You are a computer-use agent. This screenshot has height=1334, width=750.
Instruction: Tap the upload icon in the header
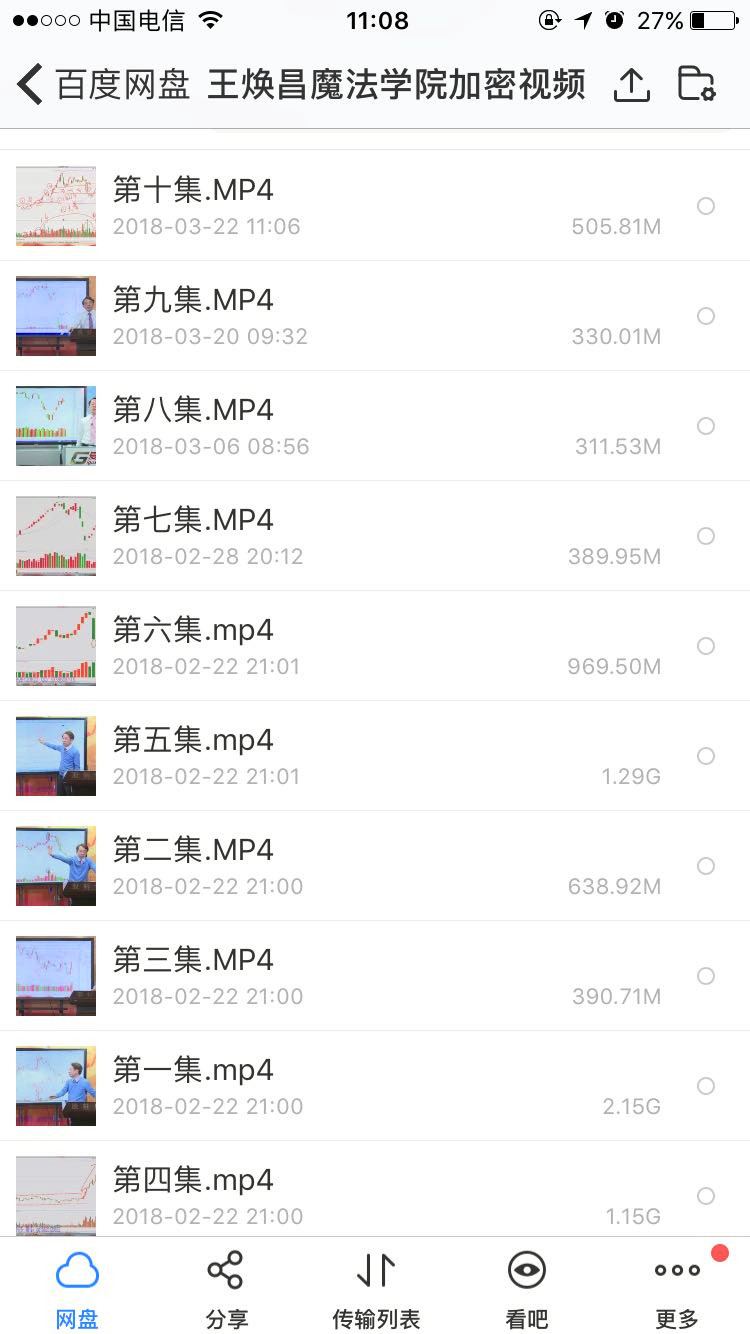[631, 86]
